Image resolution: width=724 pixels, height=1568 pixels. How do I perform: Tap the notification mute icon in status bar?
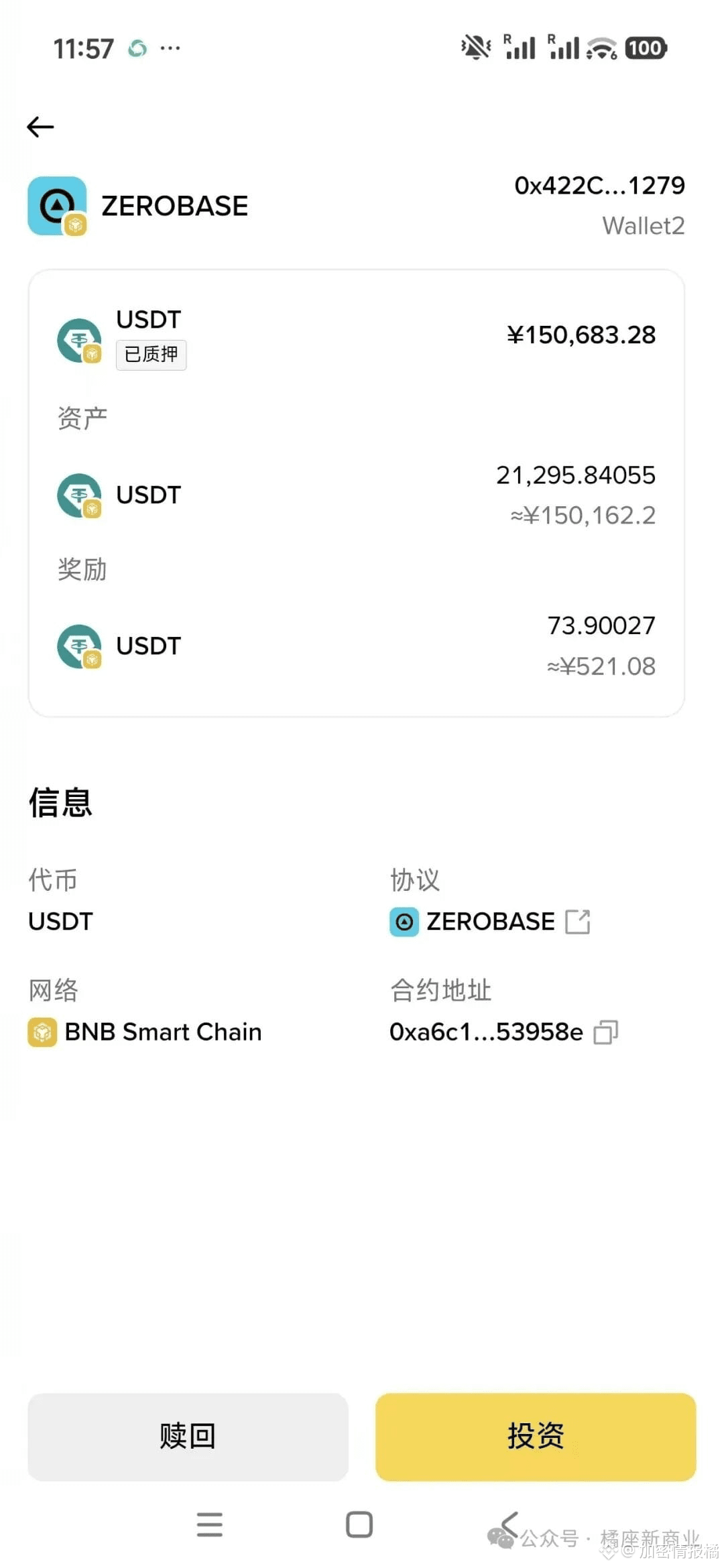coord(476,47)
